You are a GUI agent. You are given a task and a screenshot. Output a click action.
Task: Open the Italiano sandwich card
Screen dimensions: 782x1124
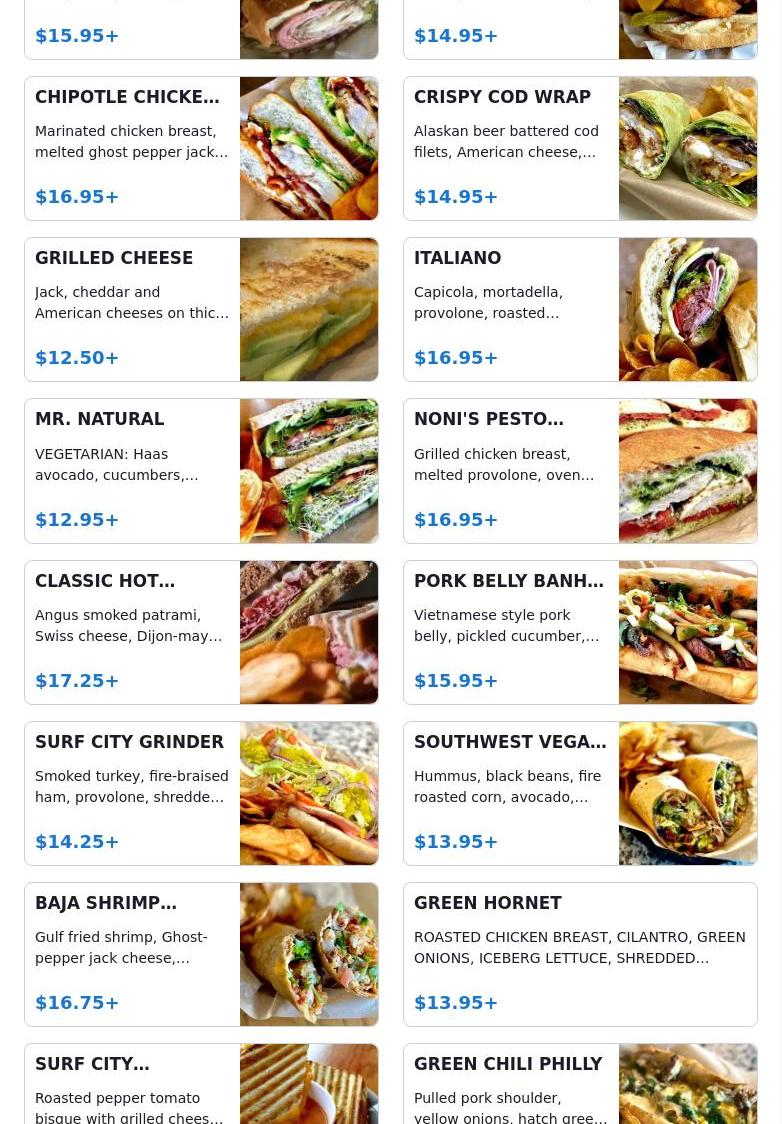click(x=580, y=309)
